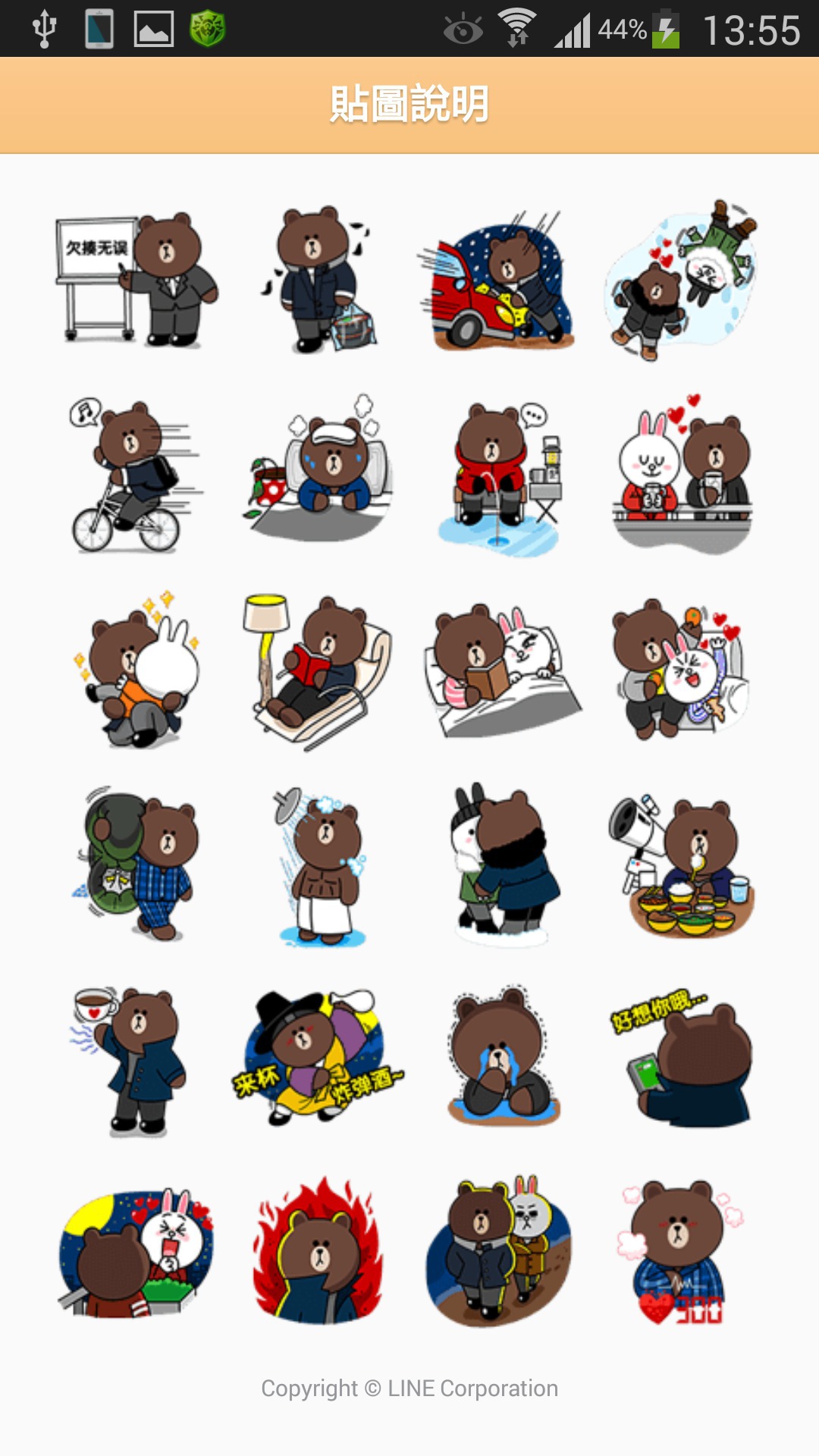Open Brown eating with telescope sticker
The height and width of the screenshot is (1456, 819).
click(x=682, y=866)
